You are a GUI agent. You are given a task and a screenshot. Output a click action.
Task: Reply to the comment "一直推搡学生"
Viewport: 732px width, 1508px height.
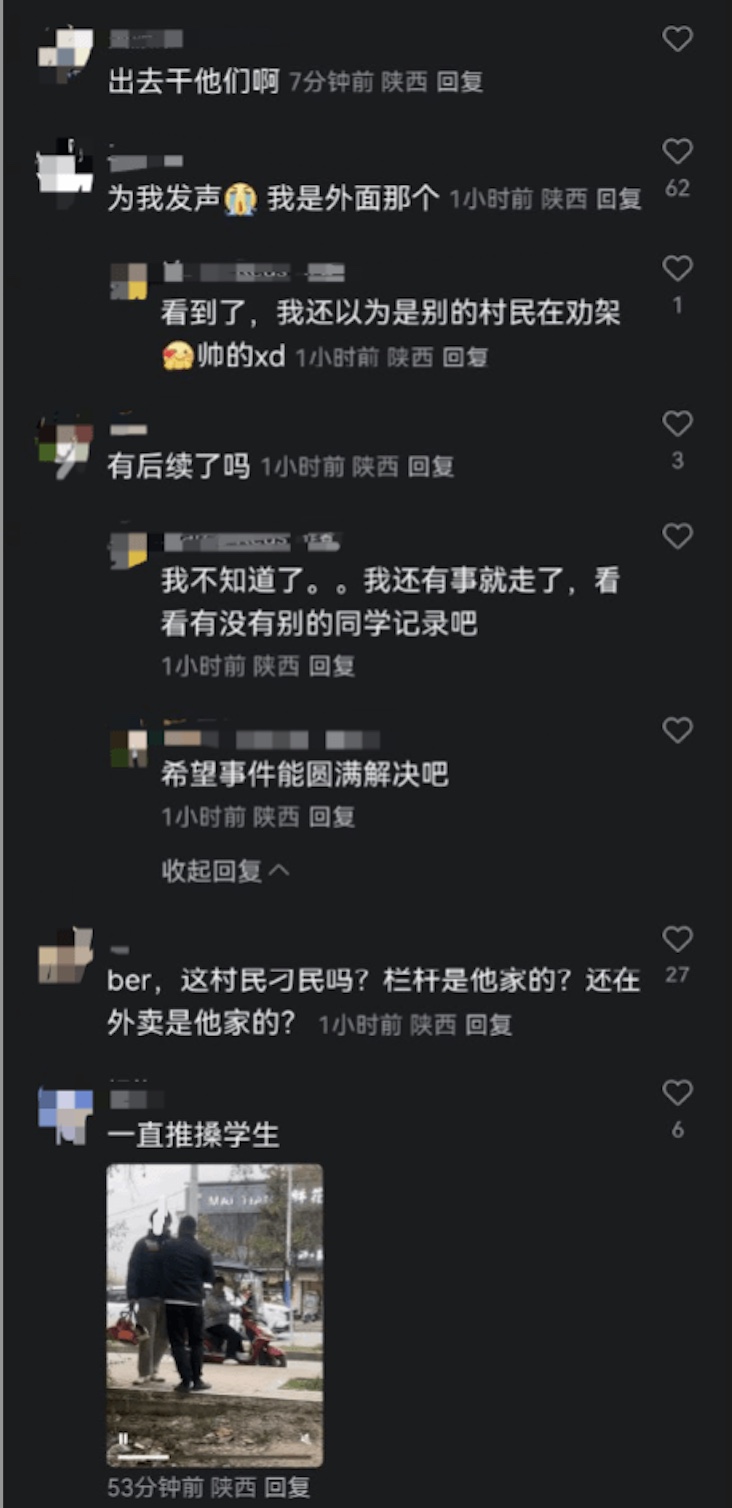[x=286, y=1487]
